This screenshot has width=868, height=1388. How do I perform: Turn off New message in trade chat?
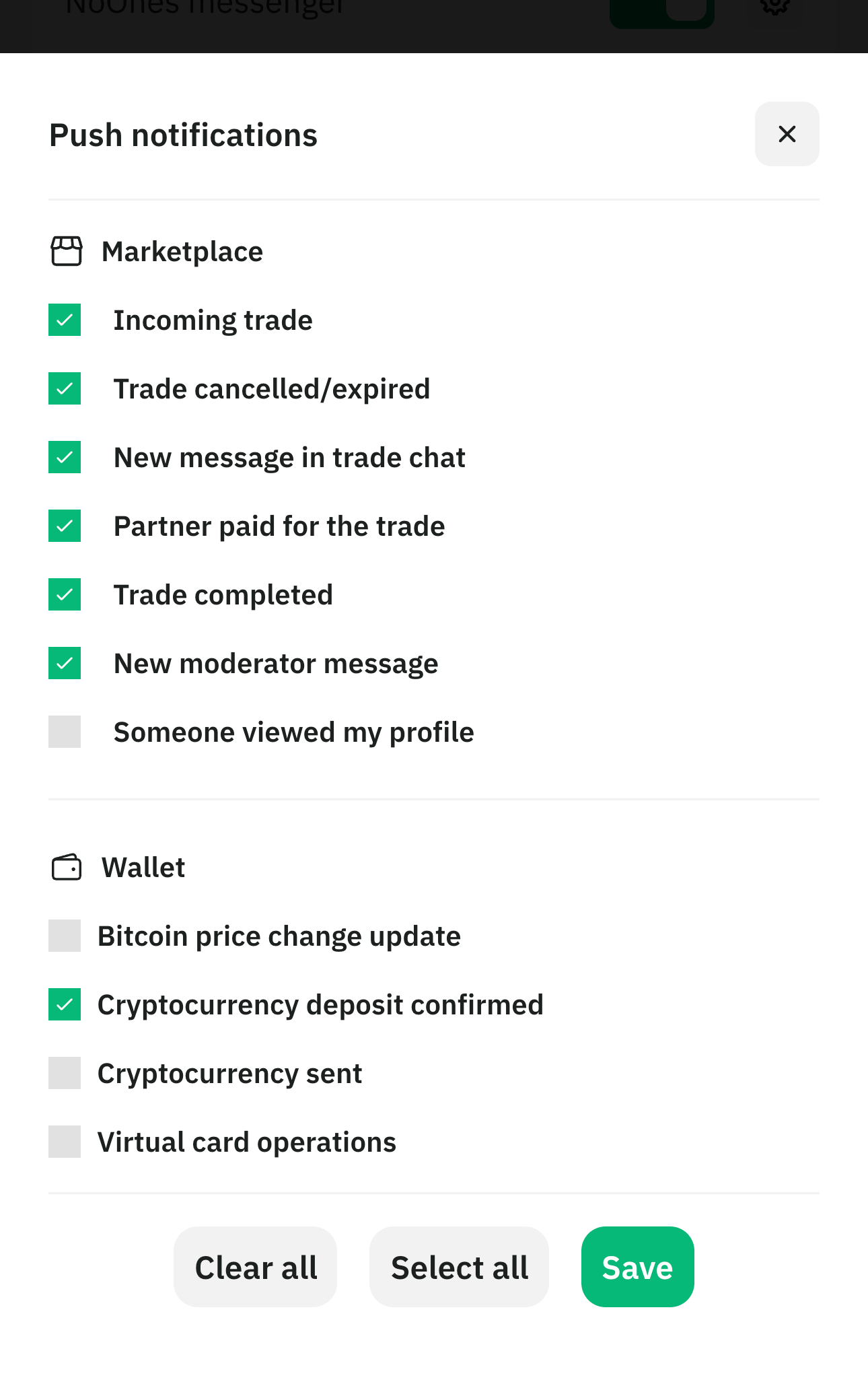point(65,457)
